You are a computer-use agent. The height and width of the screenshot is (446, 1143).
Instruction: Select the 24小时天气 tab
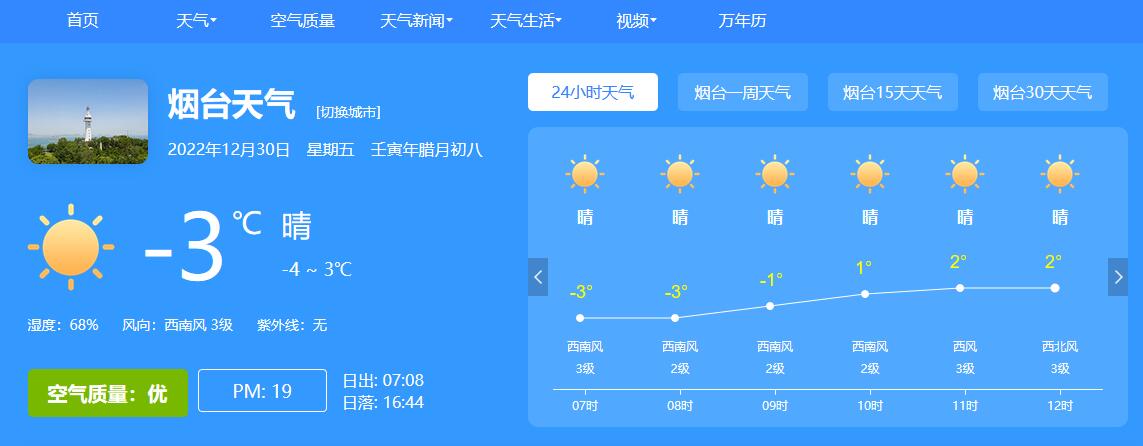click(593, 92)
